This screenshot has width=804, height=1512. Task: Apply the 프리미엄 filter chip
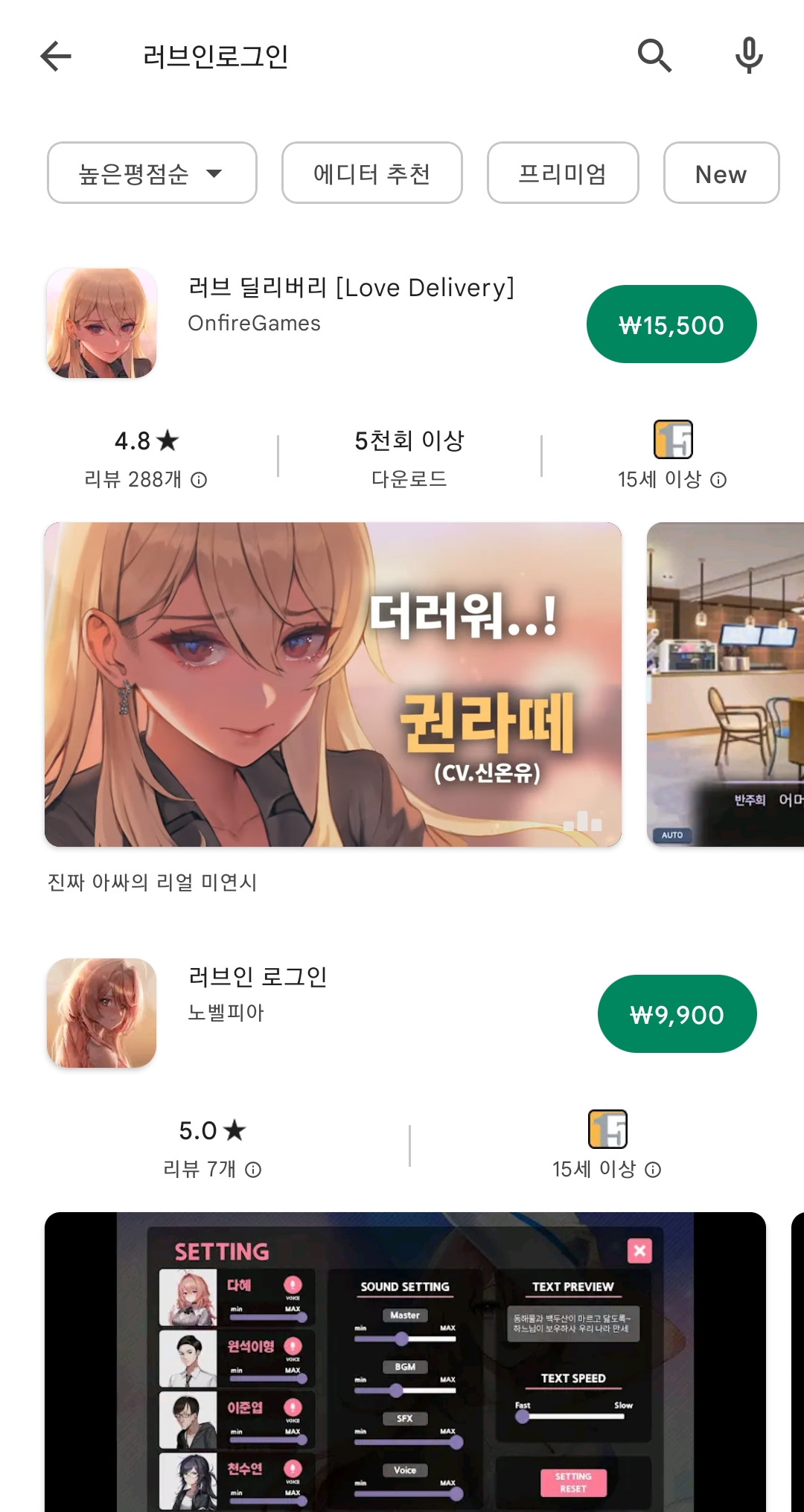click(563, 173)
